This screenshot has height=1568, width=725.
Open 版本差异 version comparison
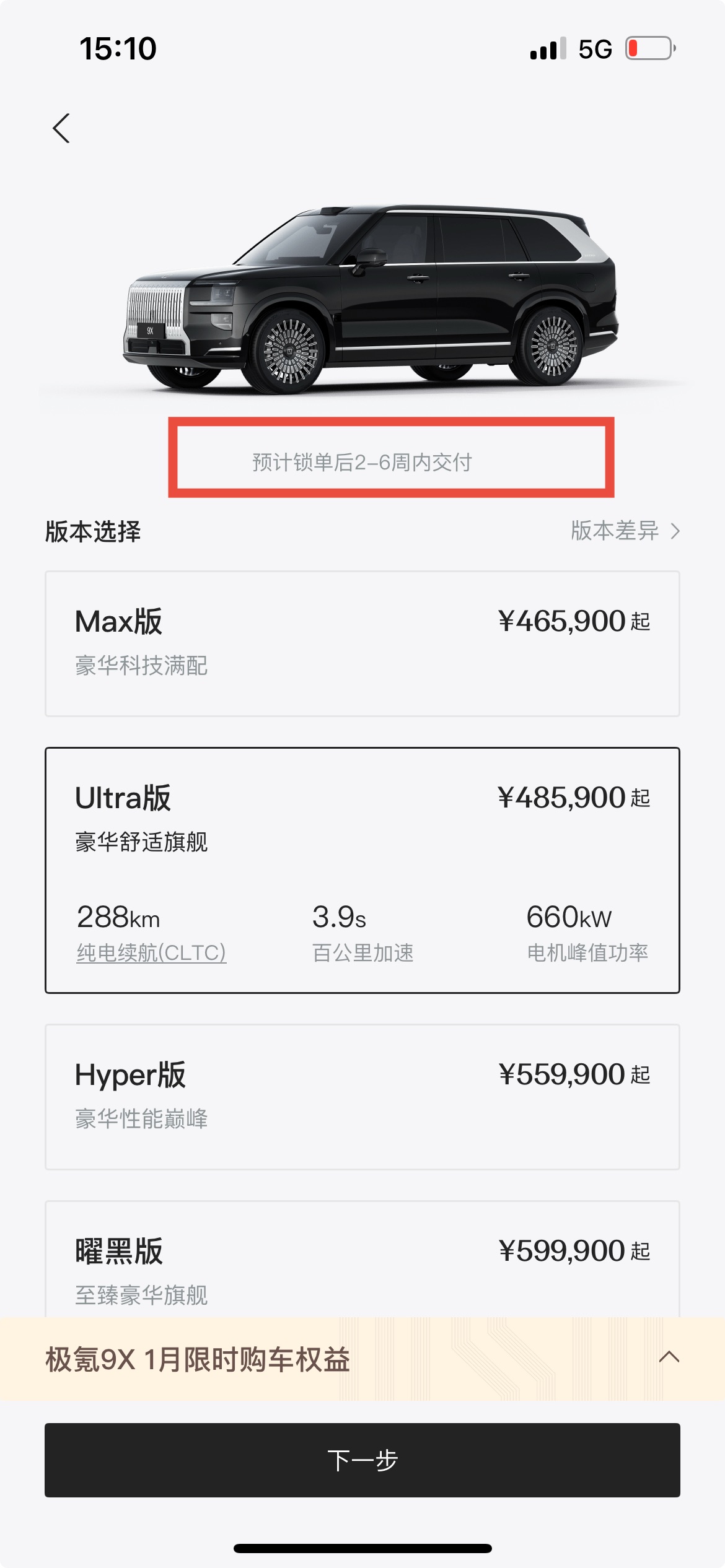pyautogui.click(x=625, y=531)
